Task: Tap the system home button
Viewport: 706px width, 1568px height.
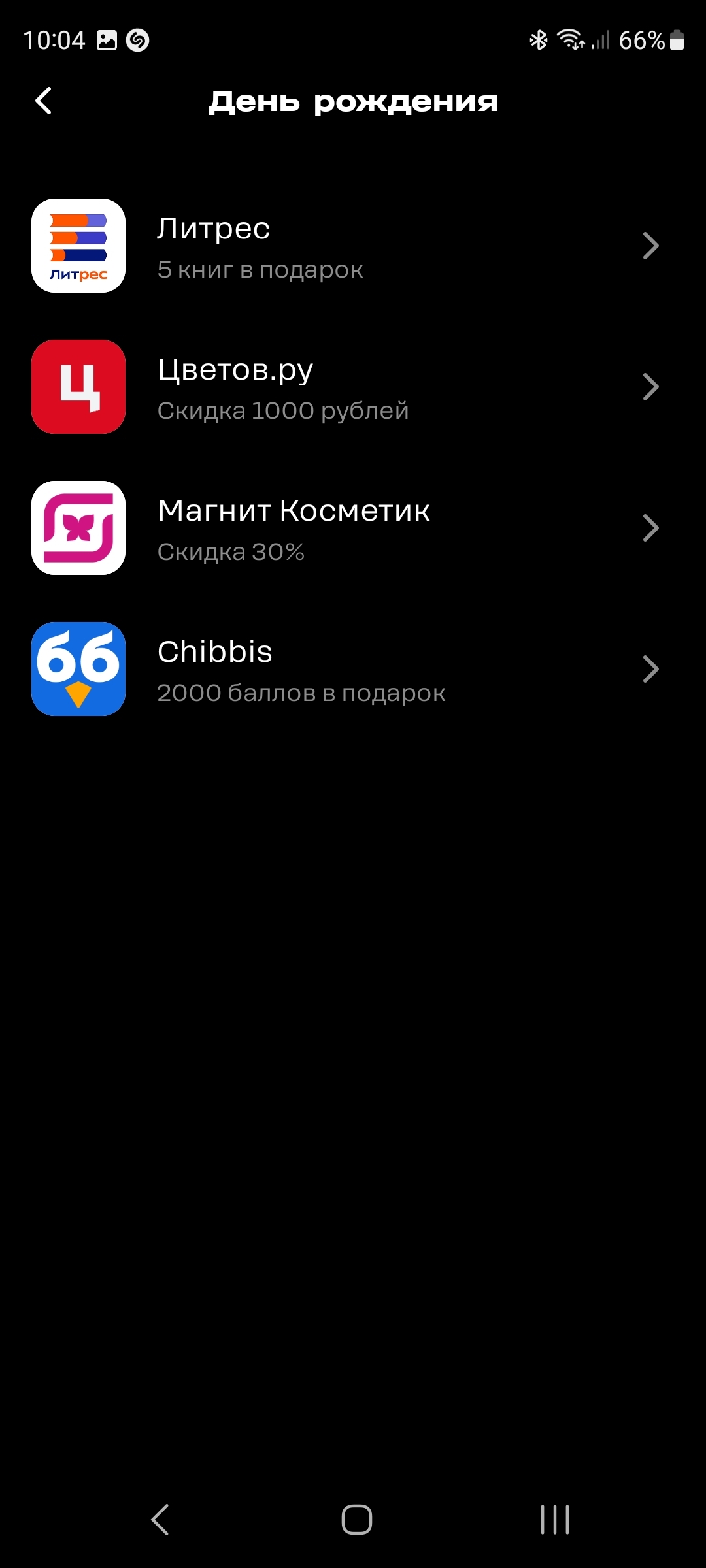Action: (356, 1519)
